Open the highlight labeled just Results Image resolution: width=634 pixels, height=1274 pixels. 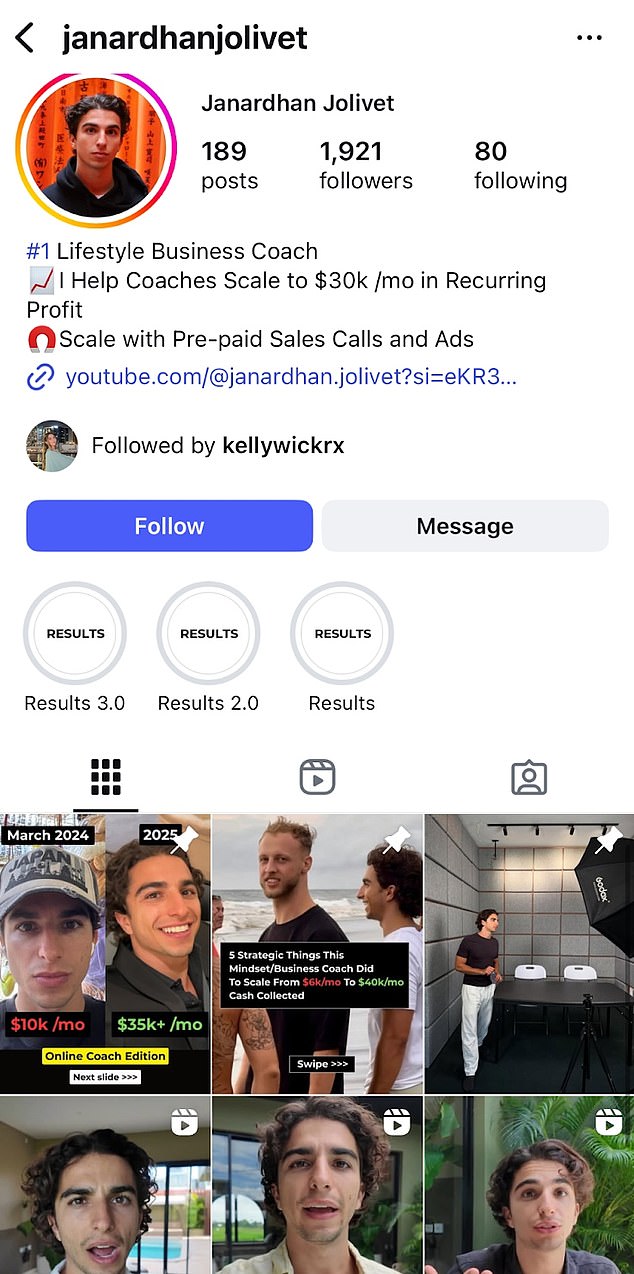342,634
